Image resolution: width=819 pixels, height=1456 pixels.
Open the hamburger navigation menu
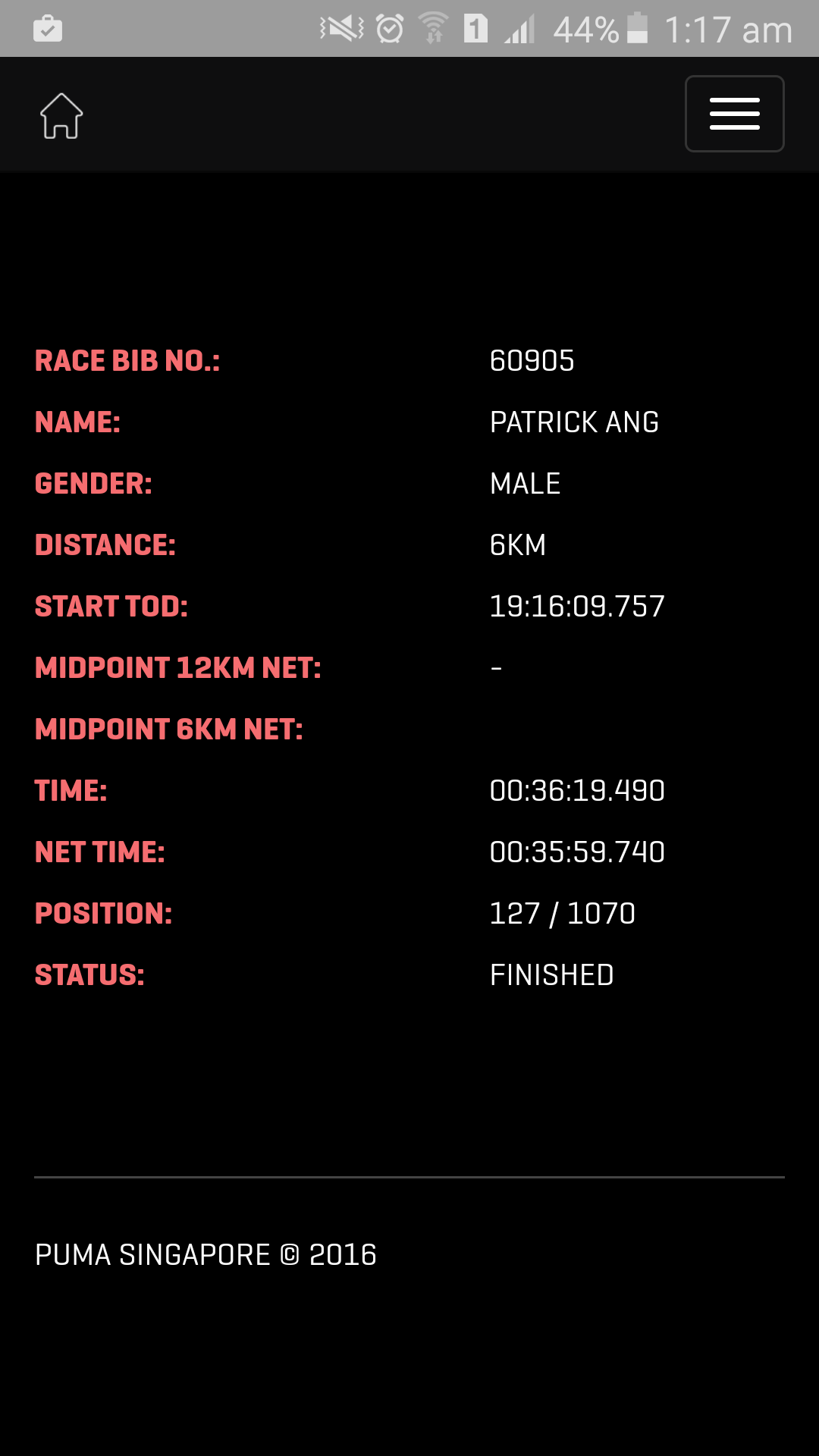point(734,114)
